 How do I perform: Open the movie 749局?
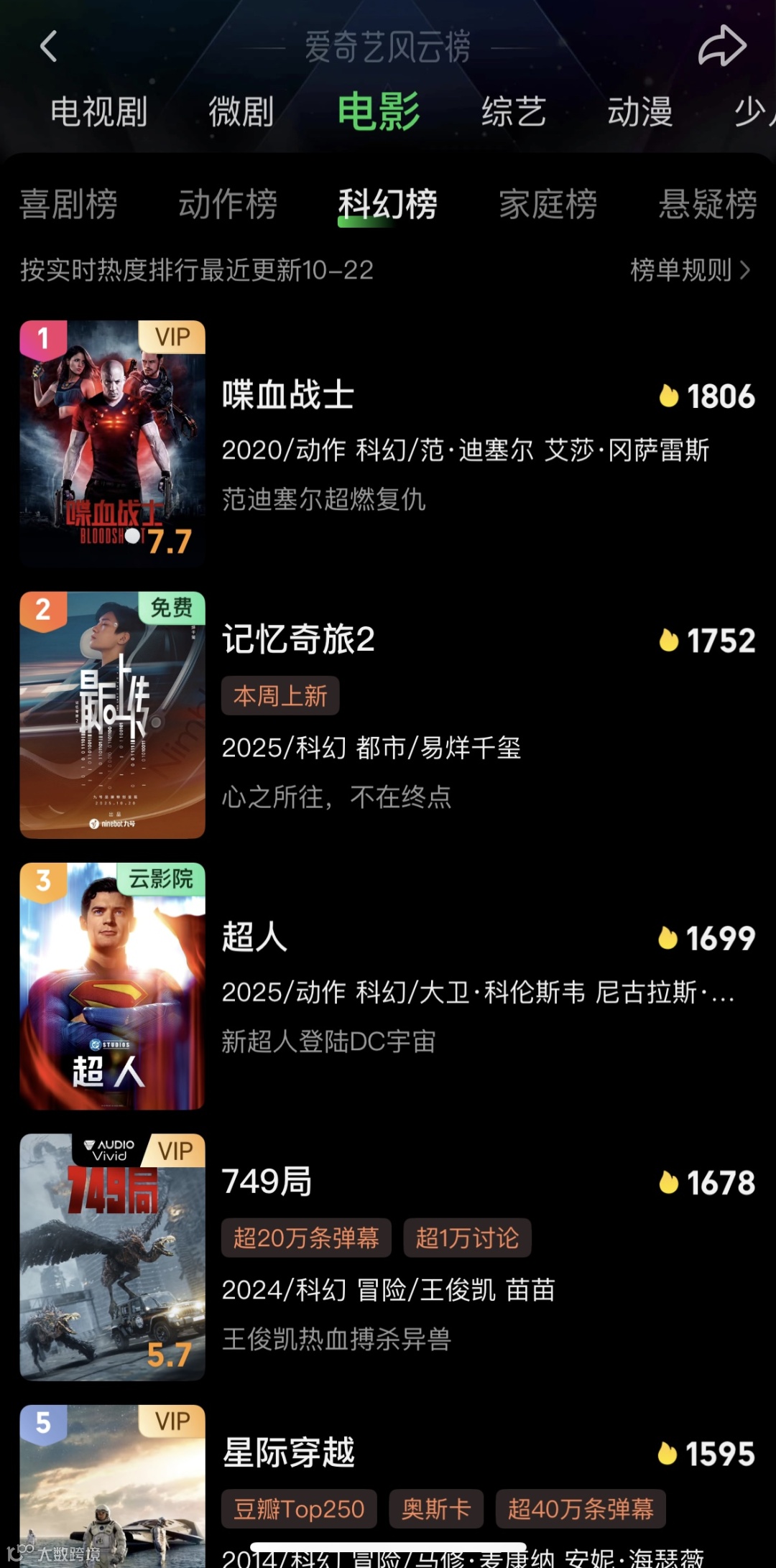coord(267,1182)
